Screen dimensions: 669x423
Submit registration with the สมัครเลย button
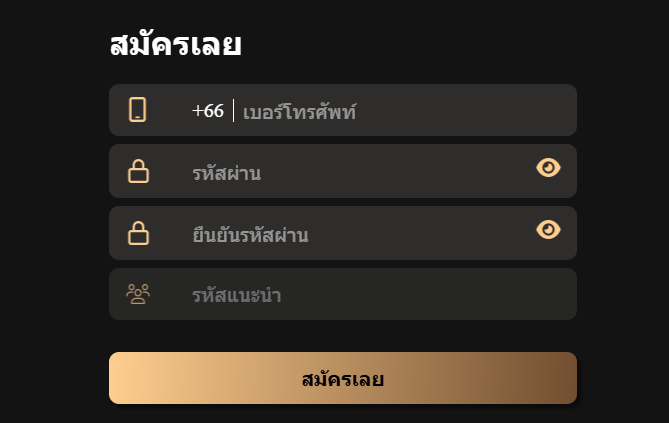click(342, 379)
